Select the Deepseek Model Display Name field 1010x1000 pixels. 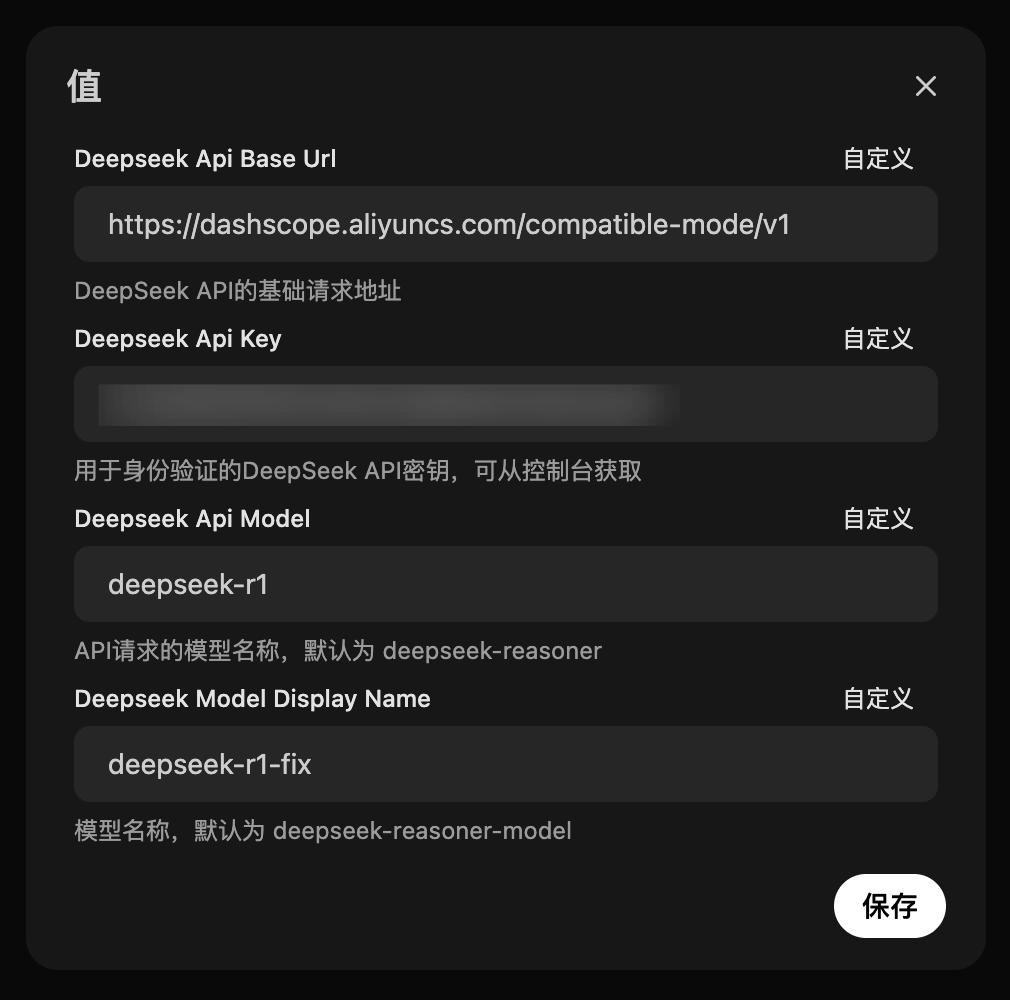pyautogui.click(x=505, y=764)
